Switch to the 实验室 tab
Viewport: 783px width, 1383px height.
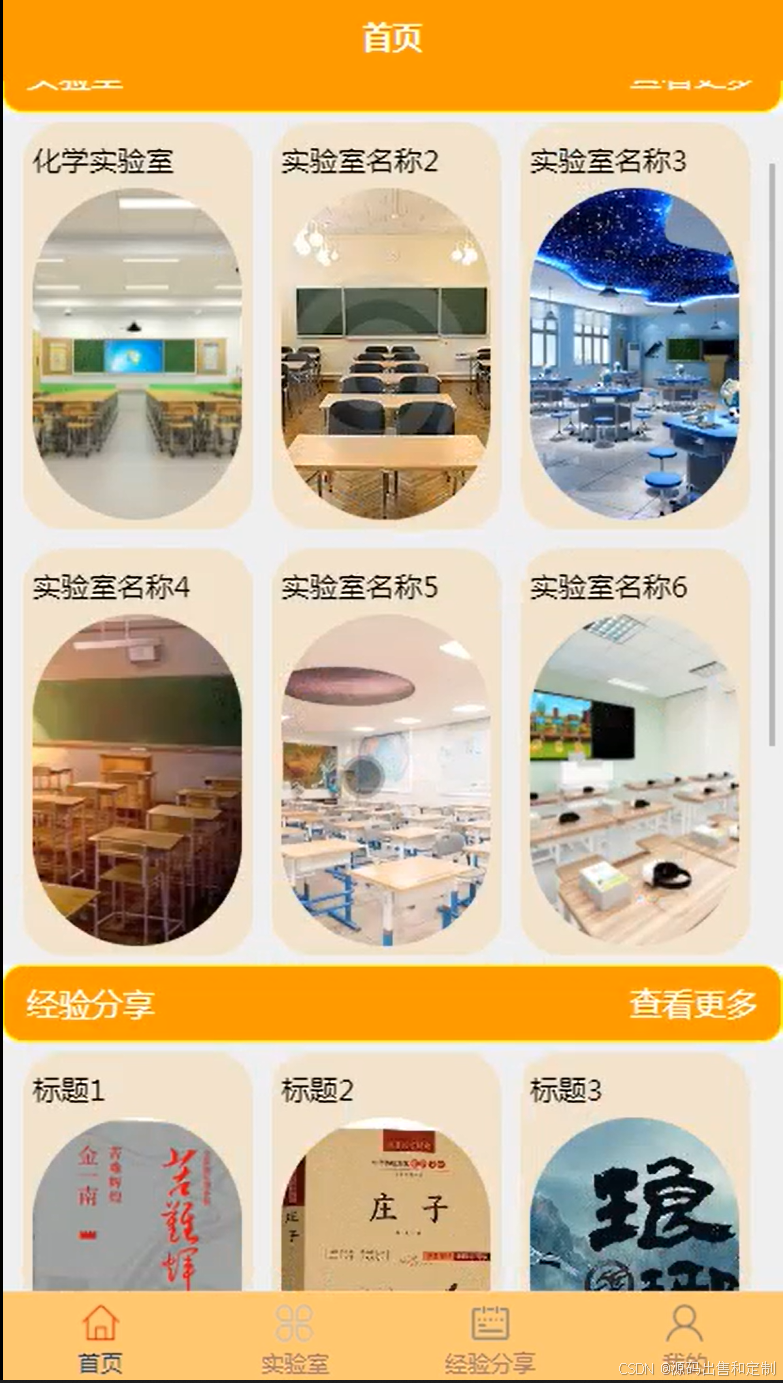(x=295, y=1338)
